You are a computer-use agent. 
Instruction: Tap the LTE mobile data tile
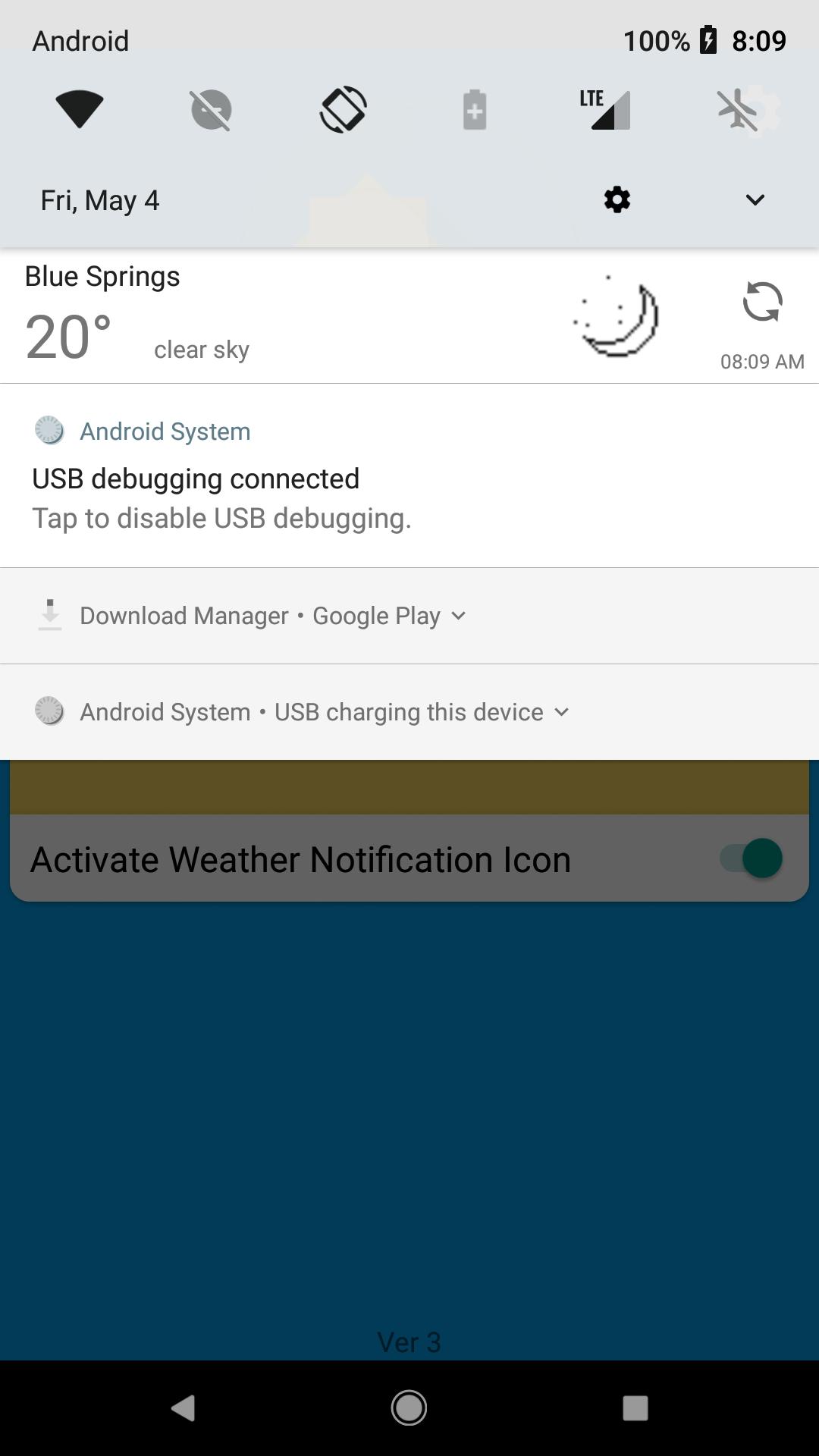[x=606, y=109]
